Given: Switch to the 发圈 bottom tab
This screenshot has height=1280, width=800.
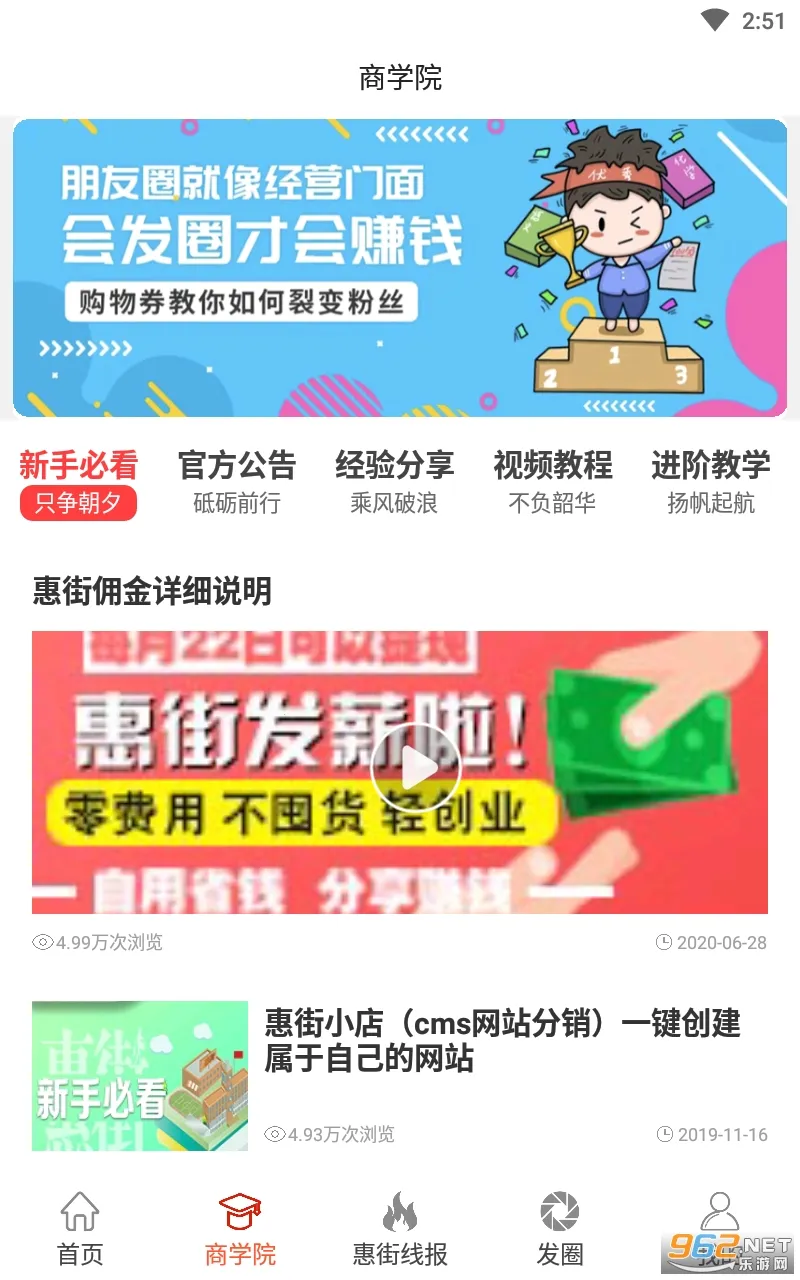Looking at the screenshot, I should 560,1229.
